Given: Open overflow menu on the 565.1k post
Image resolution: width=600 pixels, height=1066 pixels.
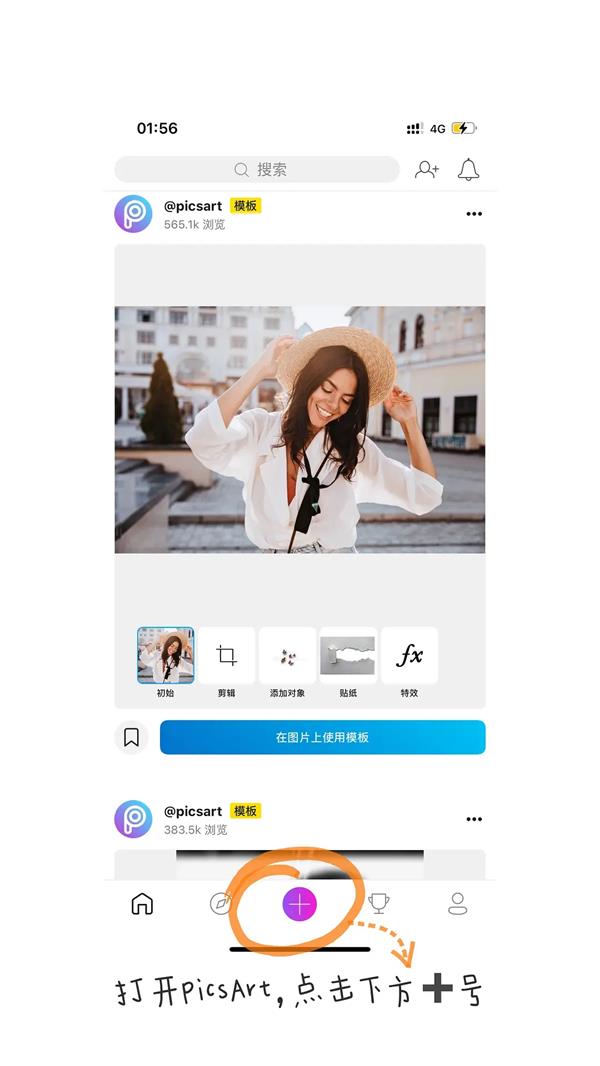Looking at the screenshot, I should pos(474,214).
